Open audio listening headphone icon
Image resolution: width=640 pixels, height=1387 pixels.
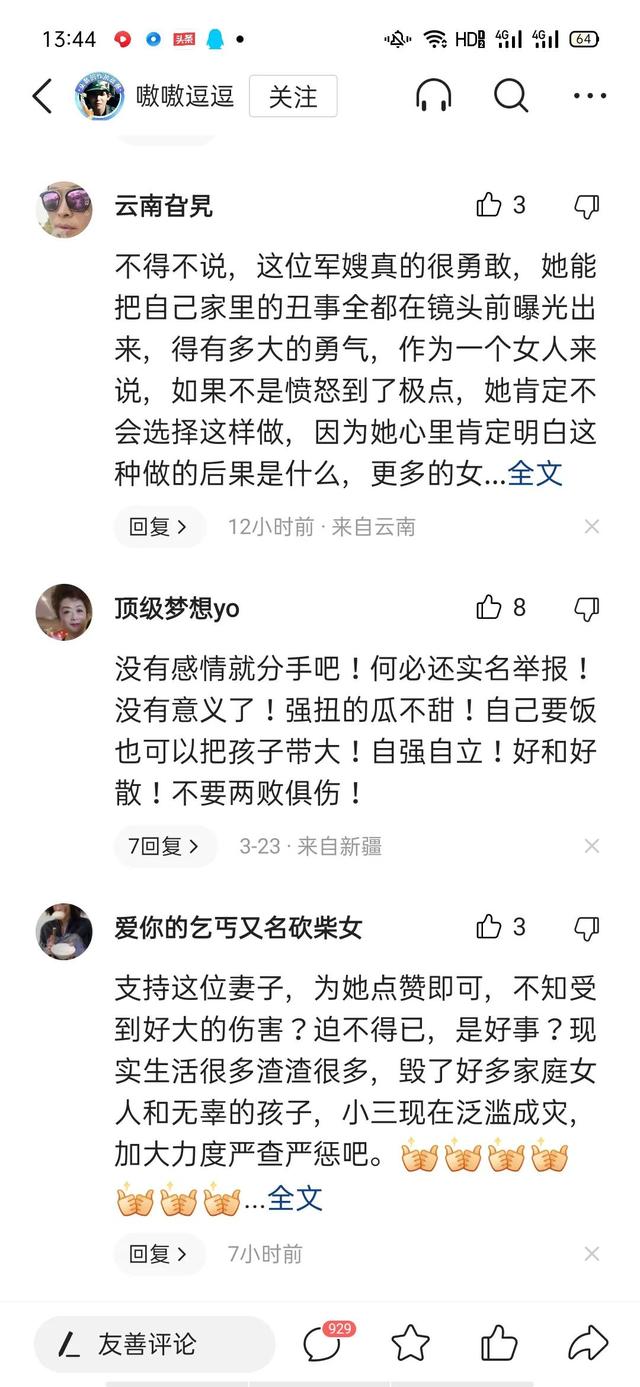pos(433,97)
